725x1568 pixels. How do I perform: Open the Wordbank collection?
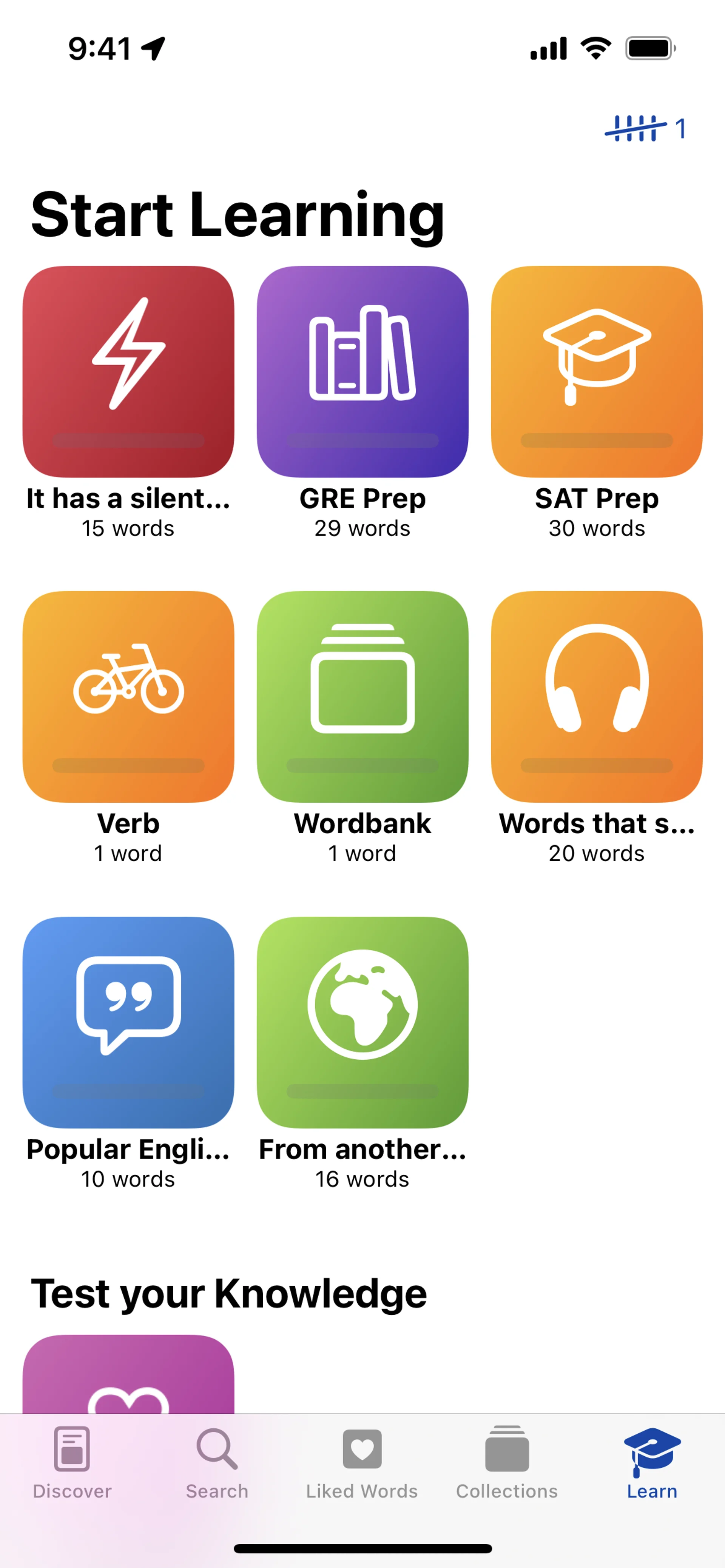[362, 696]
